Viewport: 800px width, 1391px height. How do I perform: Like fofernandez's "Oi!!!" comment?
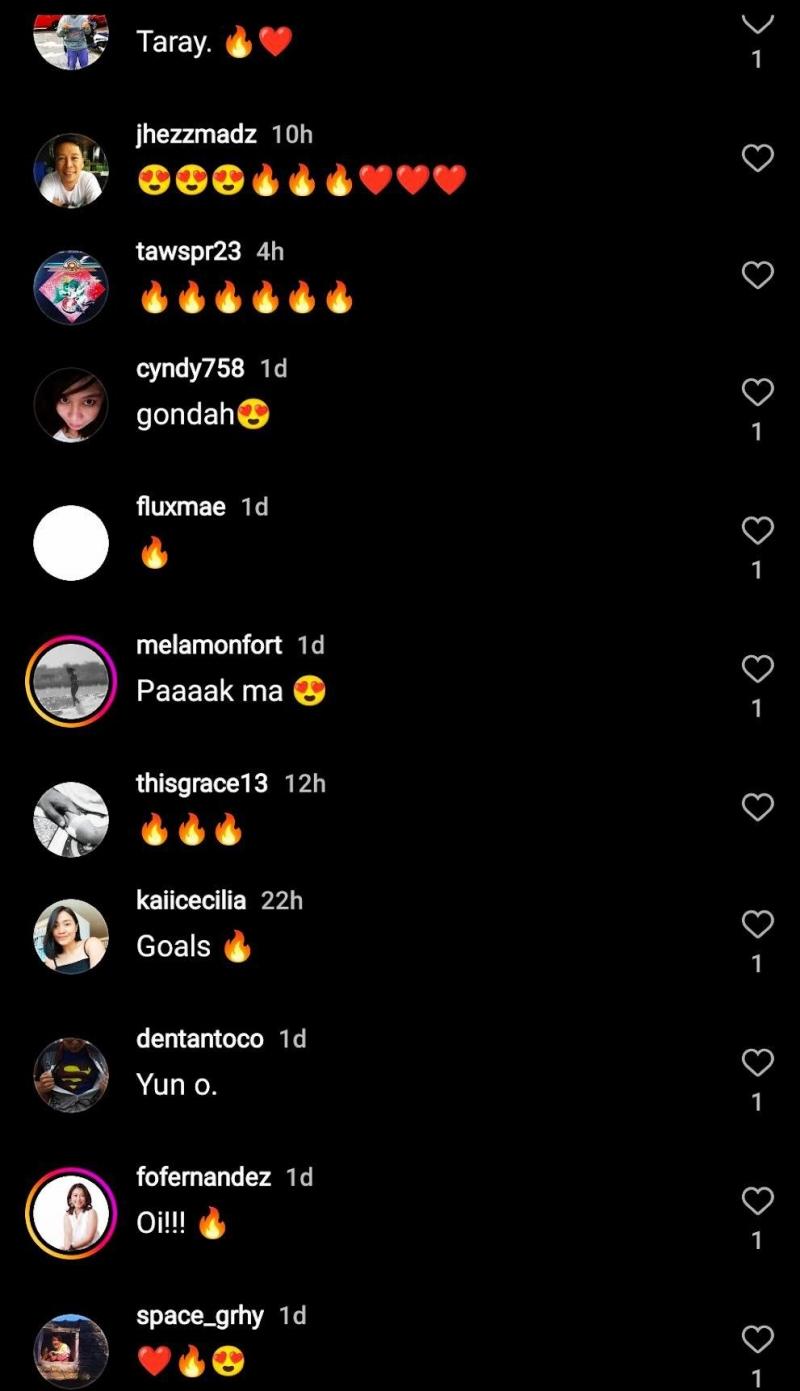click(x=757, y=1200)
